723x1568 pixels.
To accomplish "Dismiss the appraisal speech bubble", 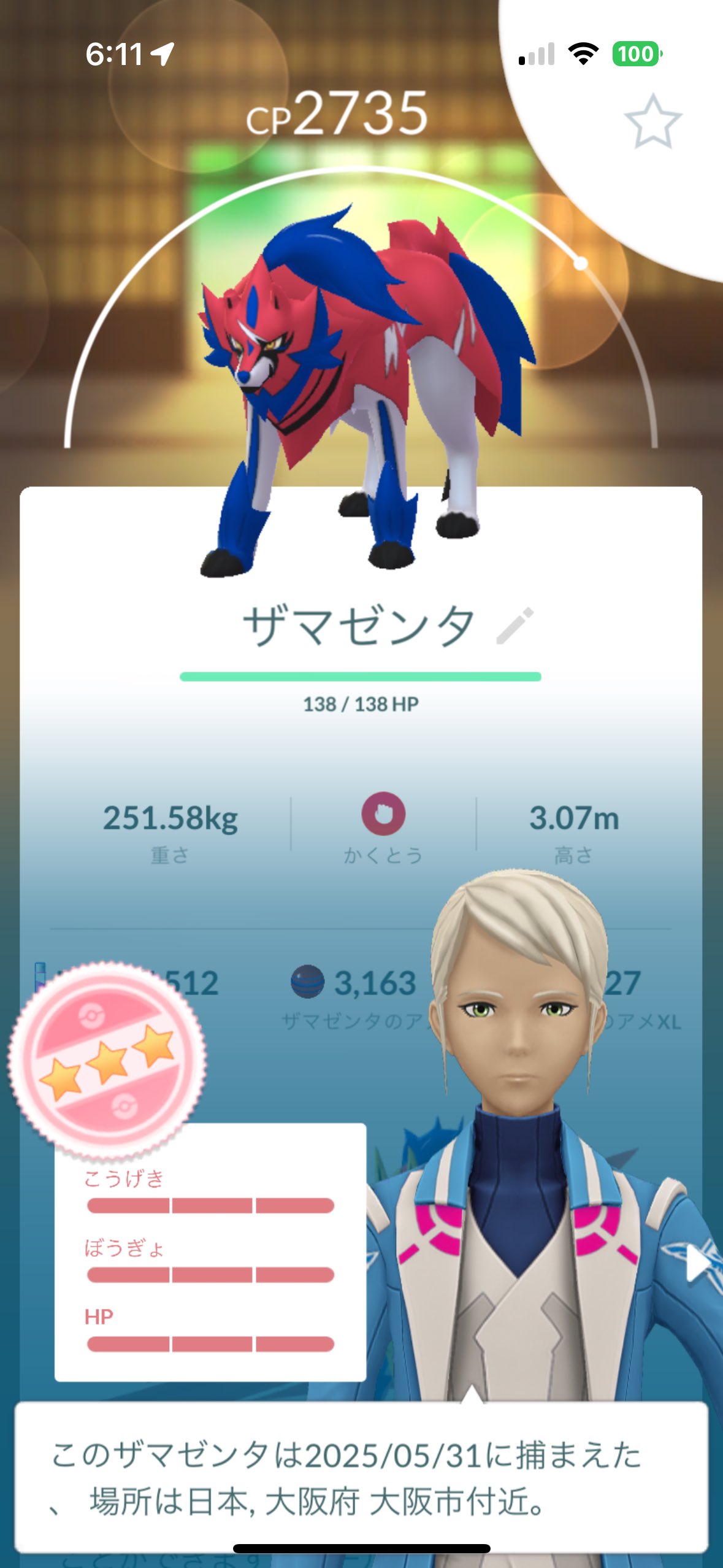I will tap(361, 1477).
